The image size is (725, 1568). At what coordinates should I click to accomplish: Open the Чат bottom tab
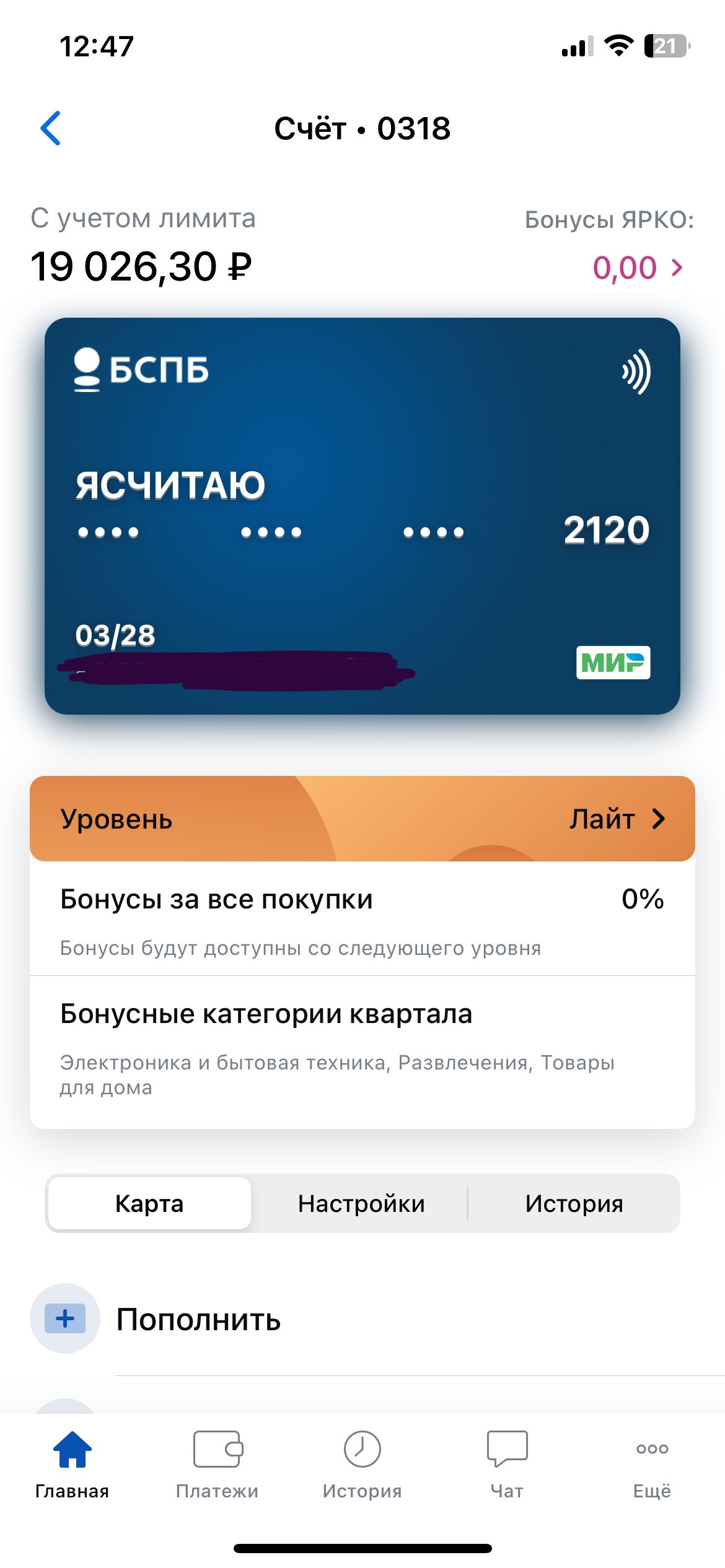click(x=507, y=1465)
